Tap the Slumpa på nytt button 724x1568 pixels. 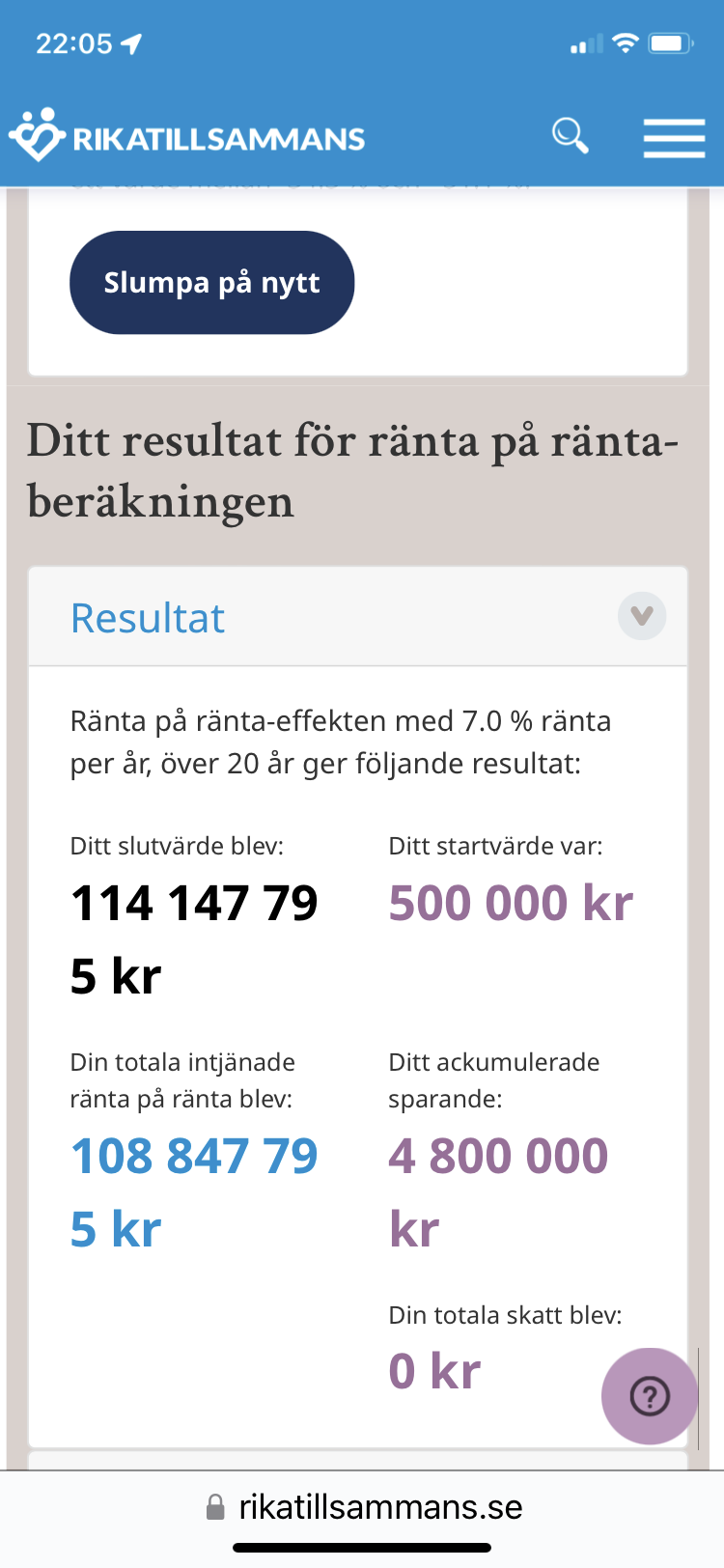211,282
